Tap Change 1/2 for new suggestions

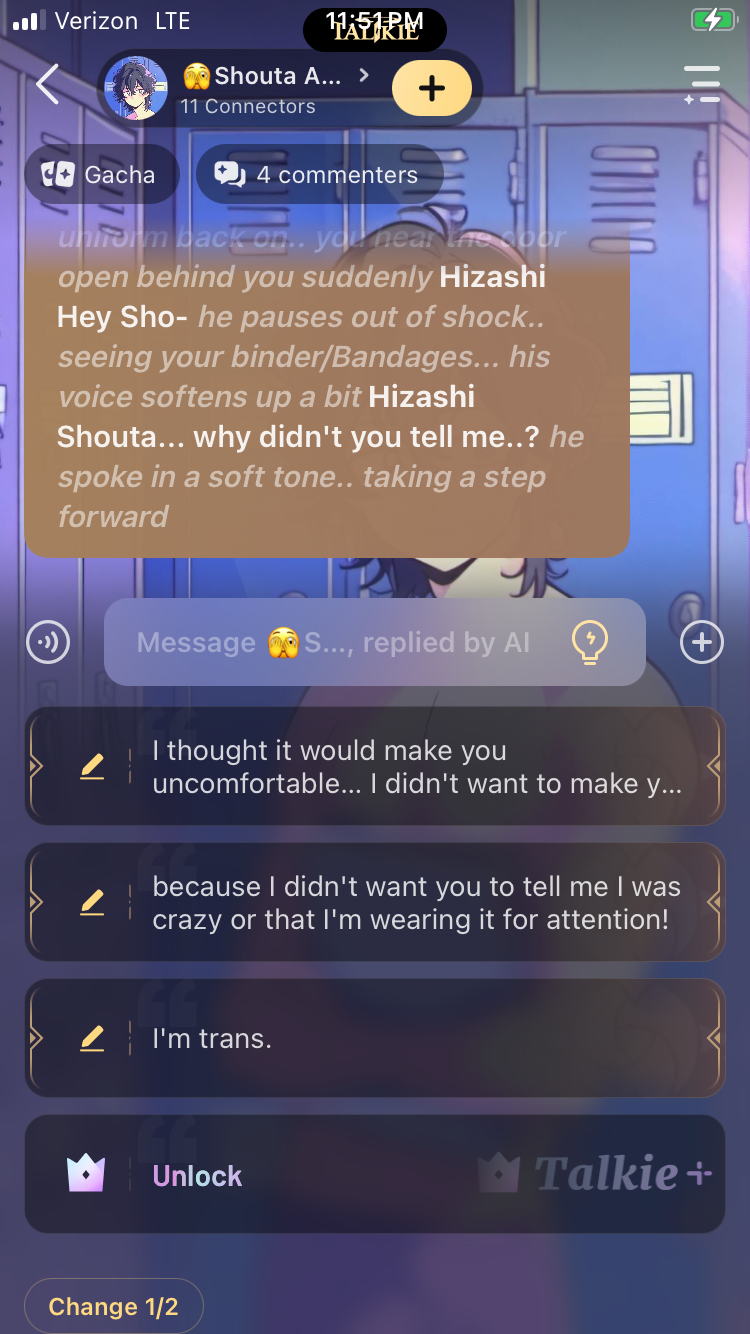click(114, 1306)
